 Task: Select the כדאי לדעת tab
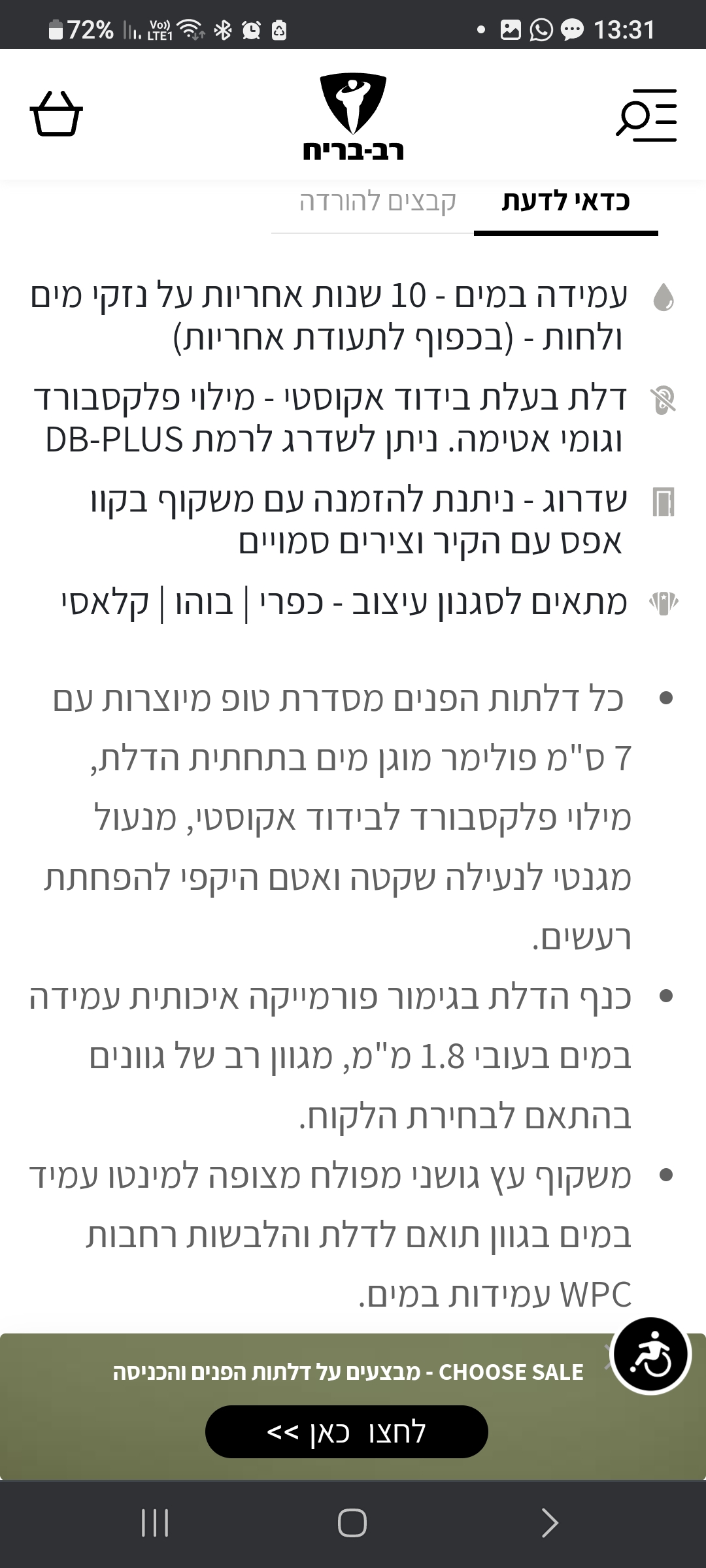pyautogui.click(x=565, y=202)
